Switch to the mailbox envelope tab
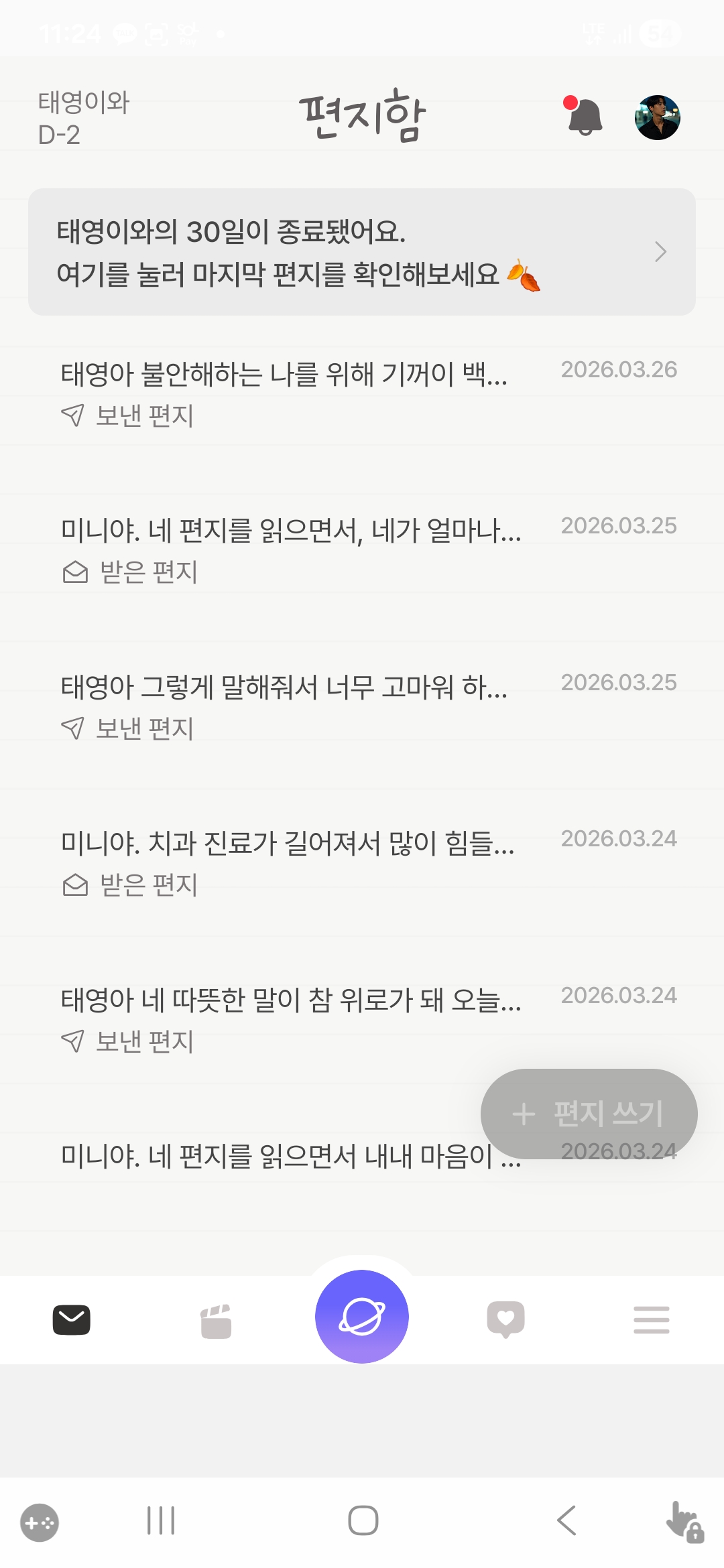The image size is (724, 1568). [x=72, y=1320]
